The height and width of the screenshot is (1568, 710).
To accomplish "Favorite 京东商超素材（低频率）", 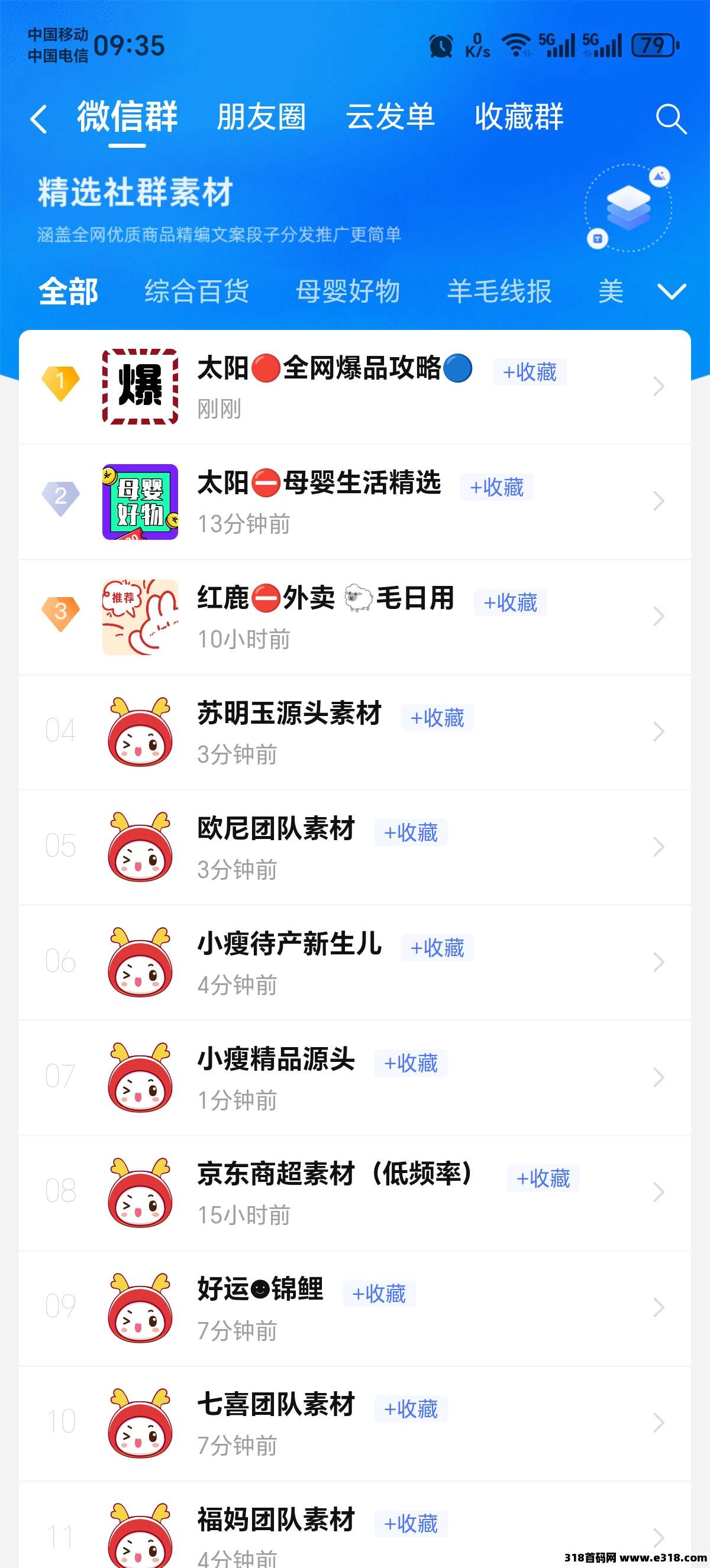I will pyautogui.click(x=543, y=1179).
